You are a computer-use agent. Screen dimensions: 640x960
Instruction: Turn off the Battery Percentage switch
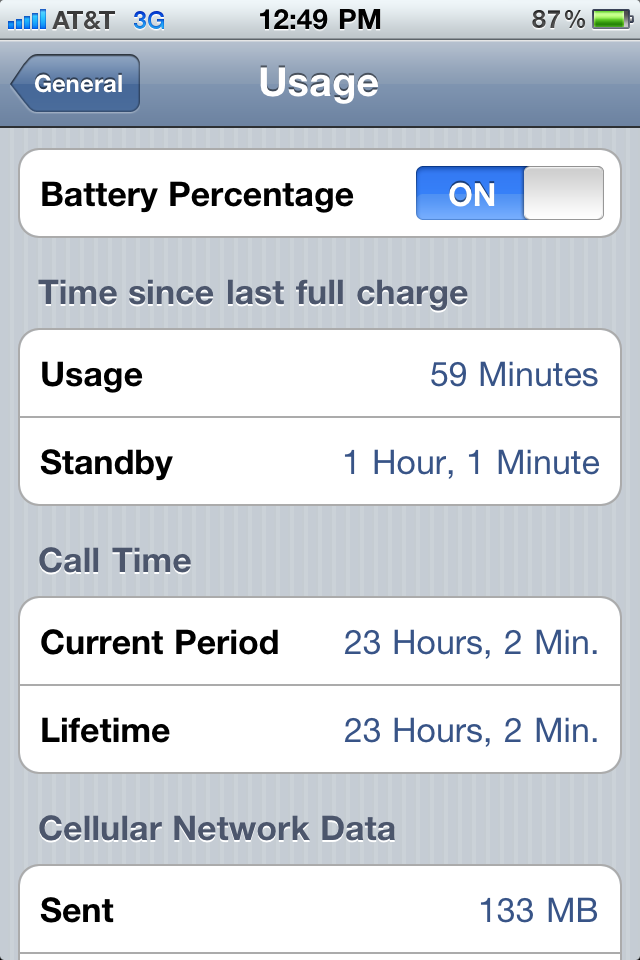tap(509, 194)
